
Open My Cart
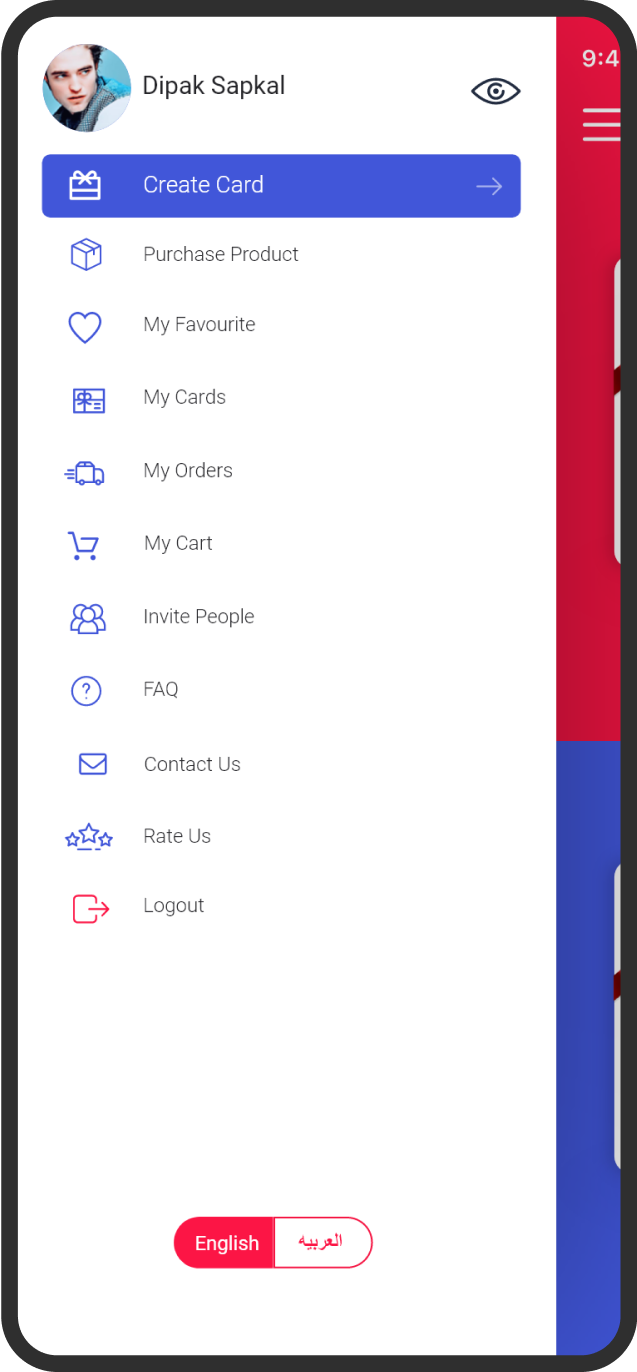(281, 544)
